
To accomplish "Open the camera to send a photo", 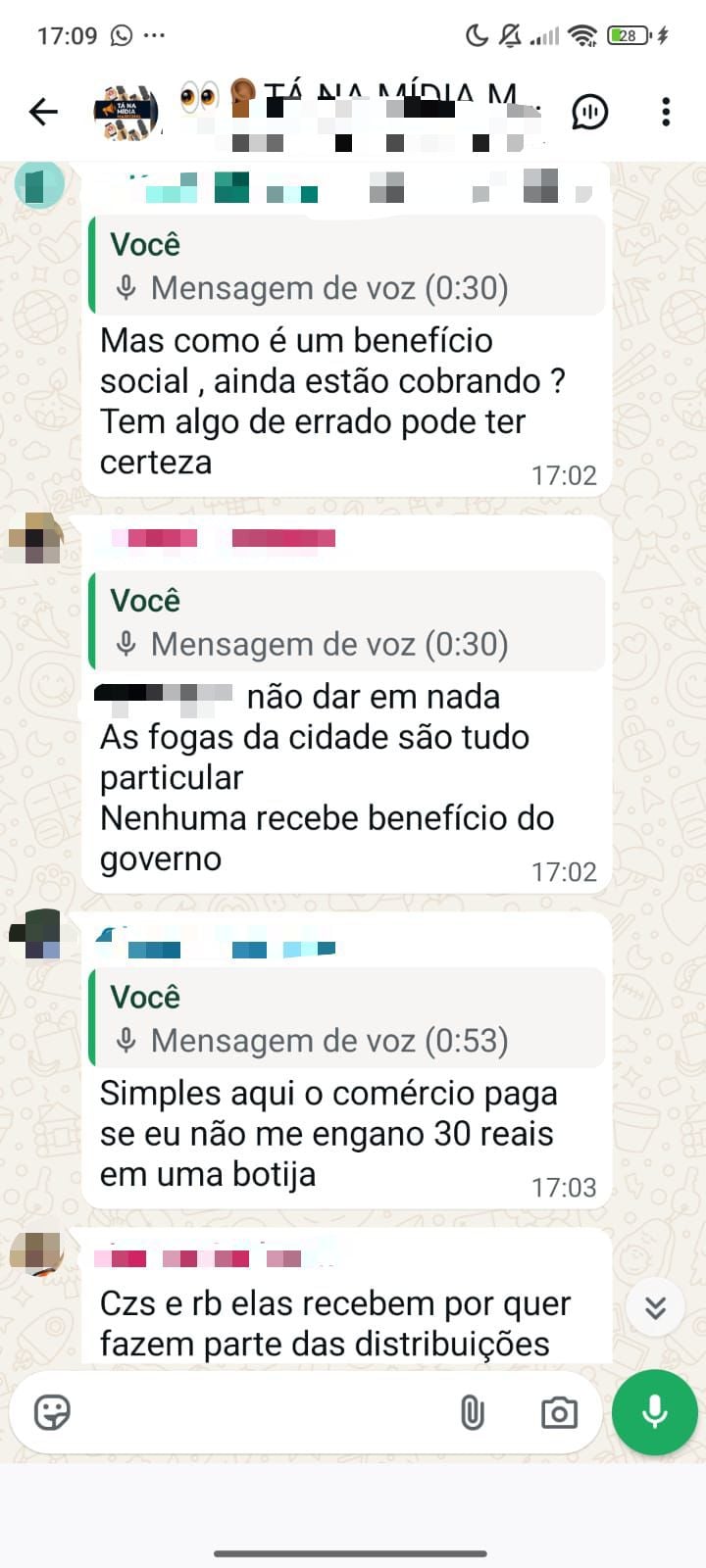I will pyautogui.click(x=559, y=1412).
